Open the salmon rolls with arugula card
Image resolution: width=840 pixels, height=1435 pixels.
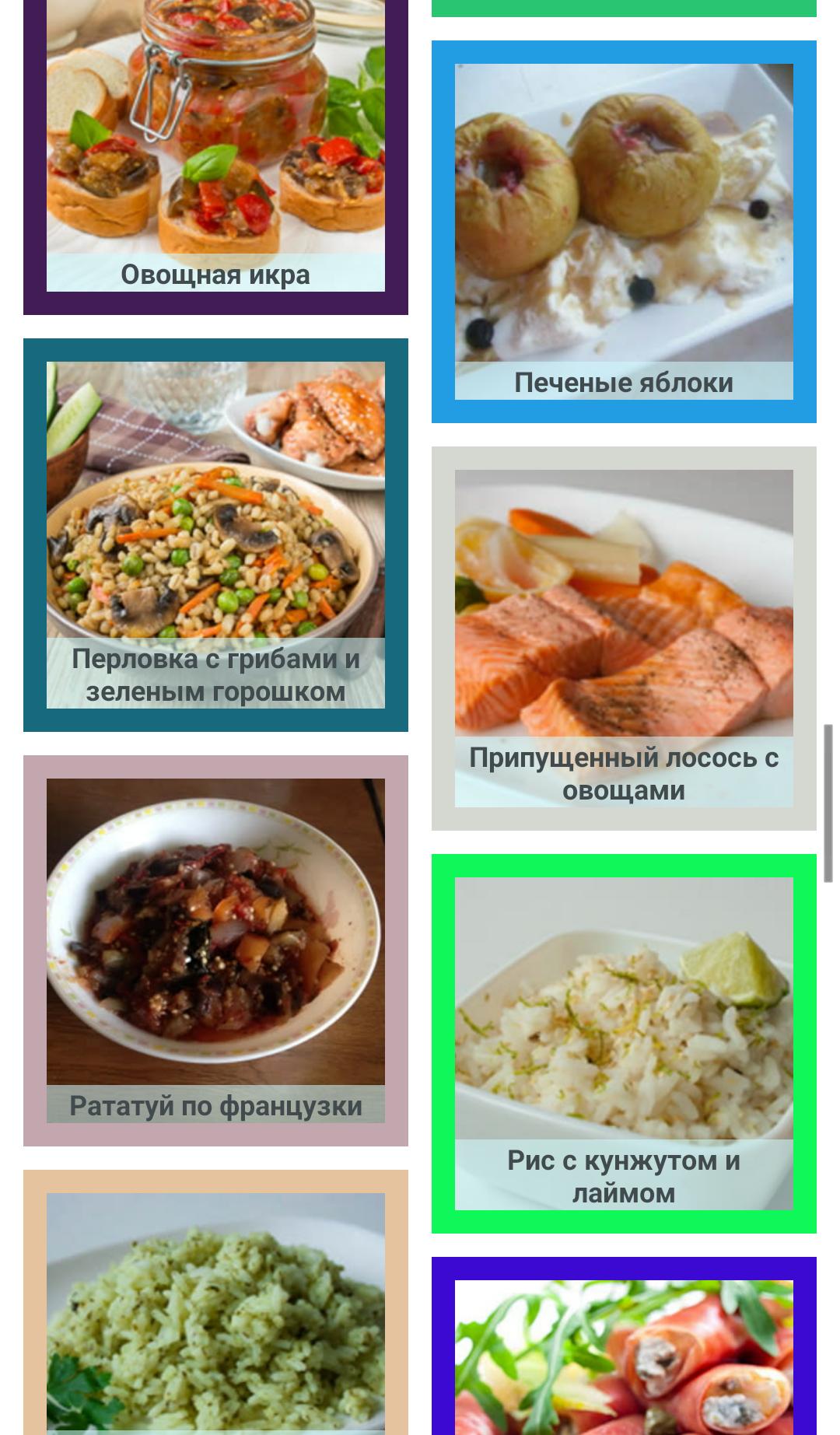624,1353
